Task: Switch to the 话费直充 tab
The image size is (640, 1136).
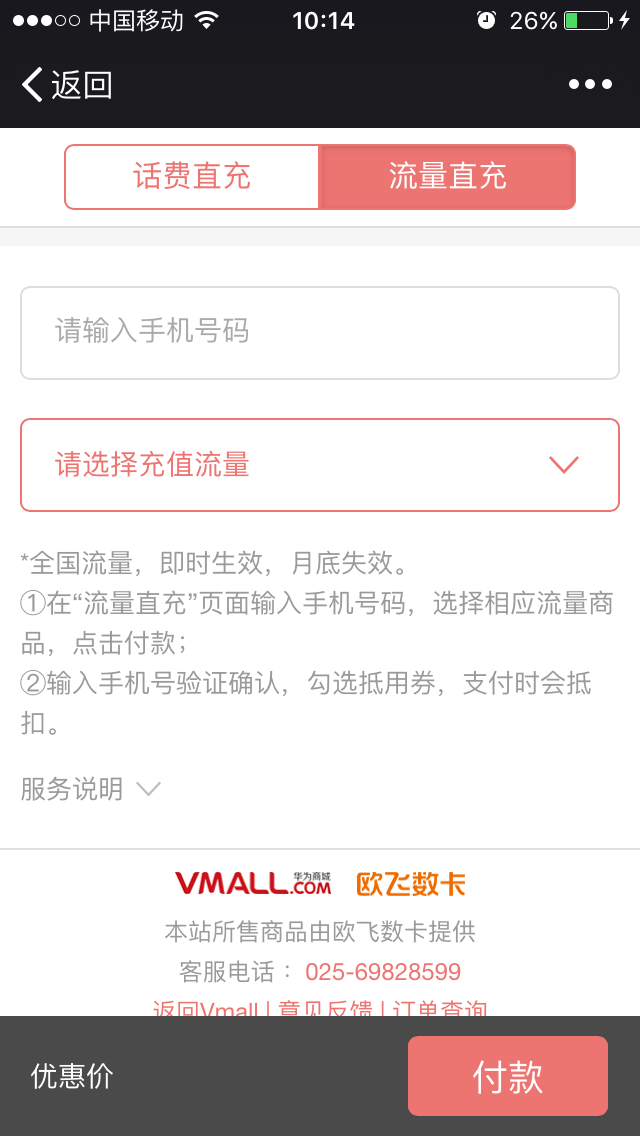Action: [x=192, y=177]
